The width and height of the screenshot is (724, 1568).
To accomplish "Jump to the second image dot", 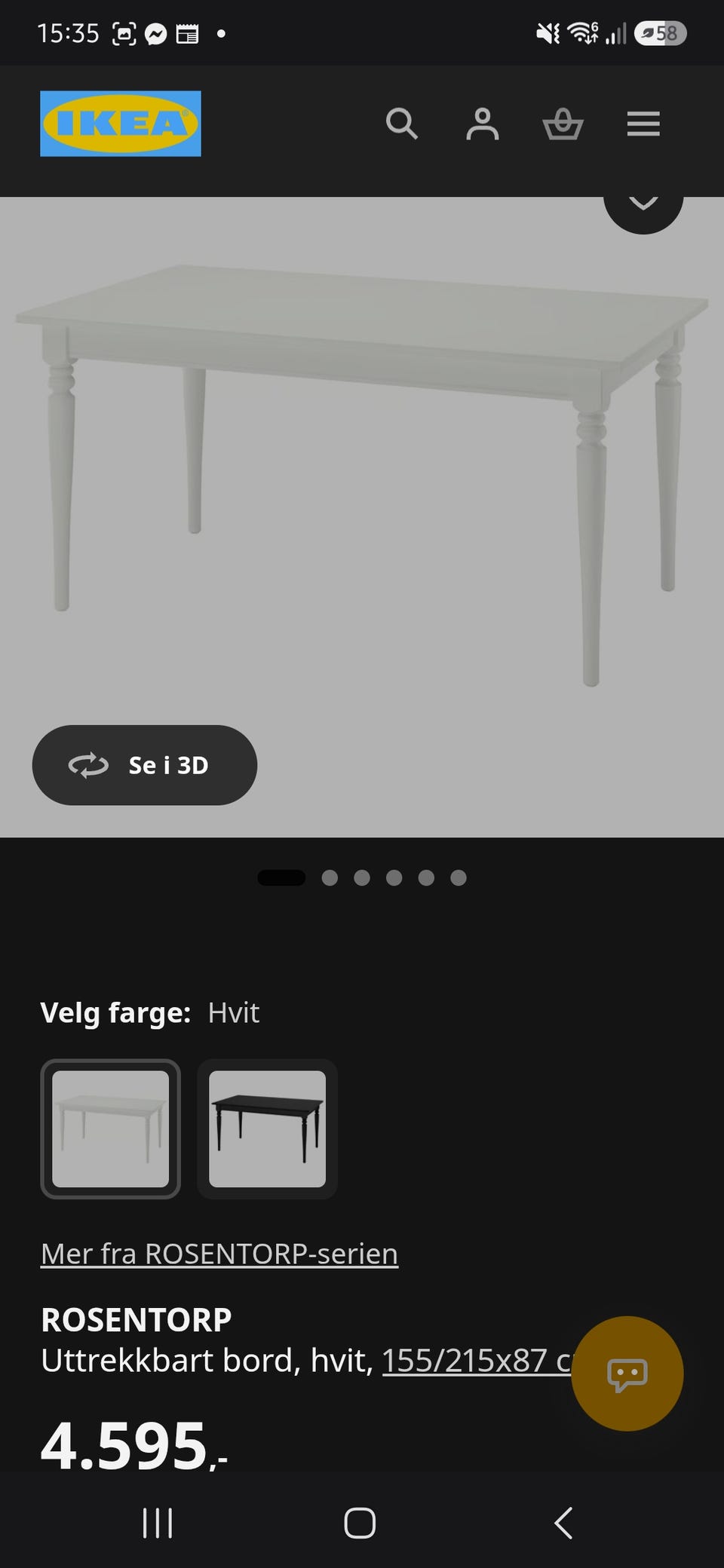I will [330, 877].
